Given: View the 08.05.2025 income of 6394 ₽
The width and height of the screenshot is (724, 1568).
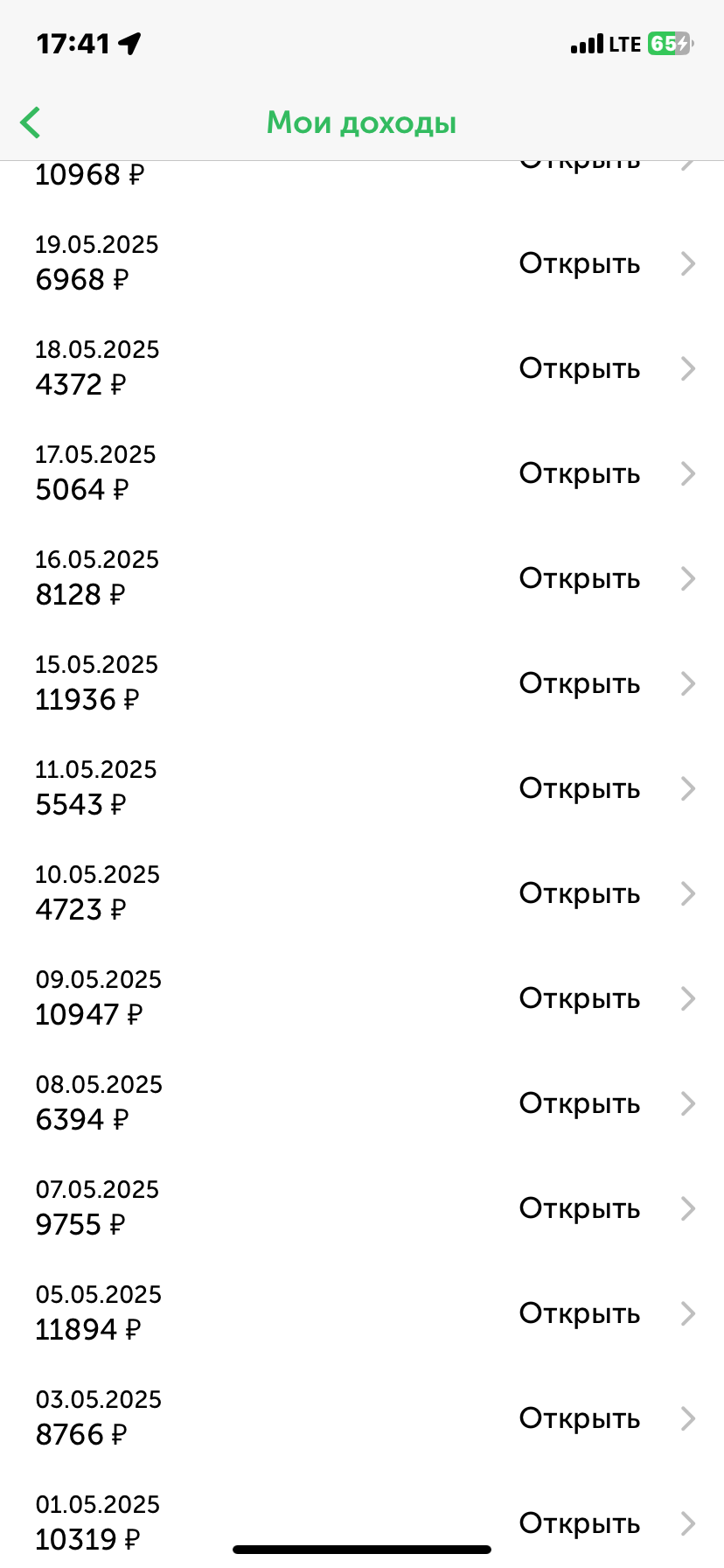Looking at the screenshot, I should click(579, 1103).
